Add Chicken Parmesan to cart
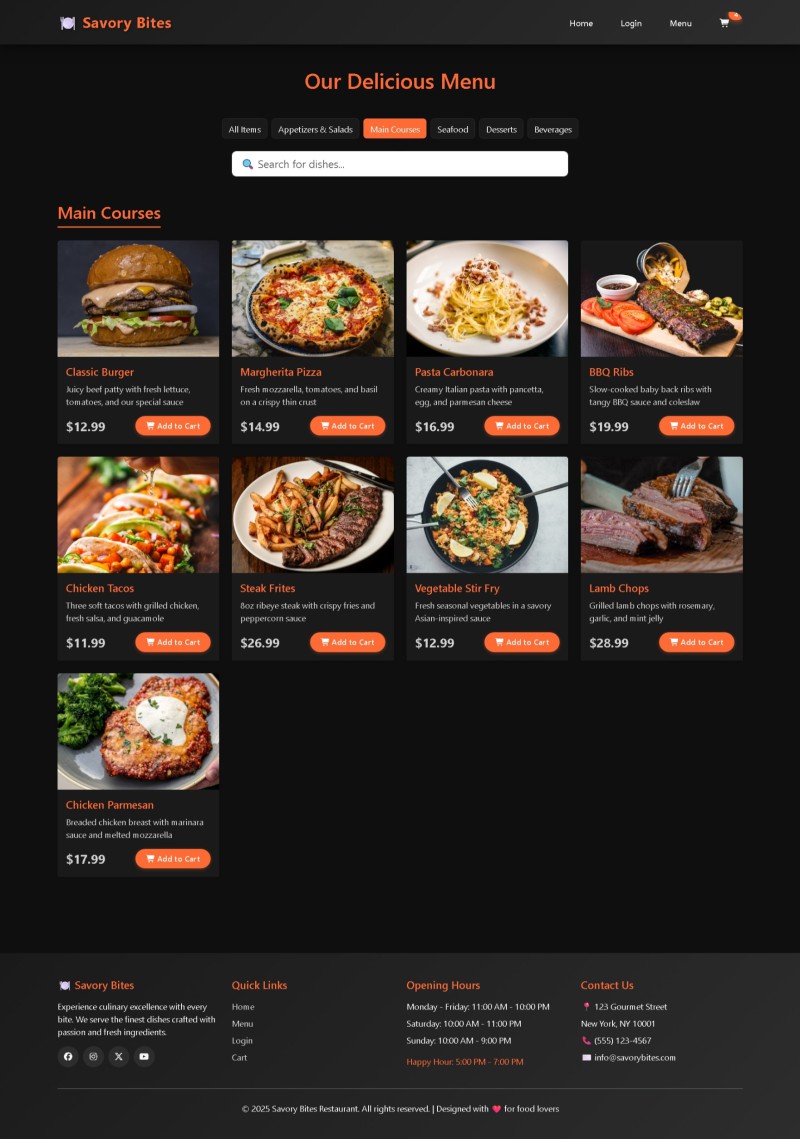 click(173, 859)
